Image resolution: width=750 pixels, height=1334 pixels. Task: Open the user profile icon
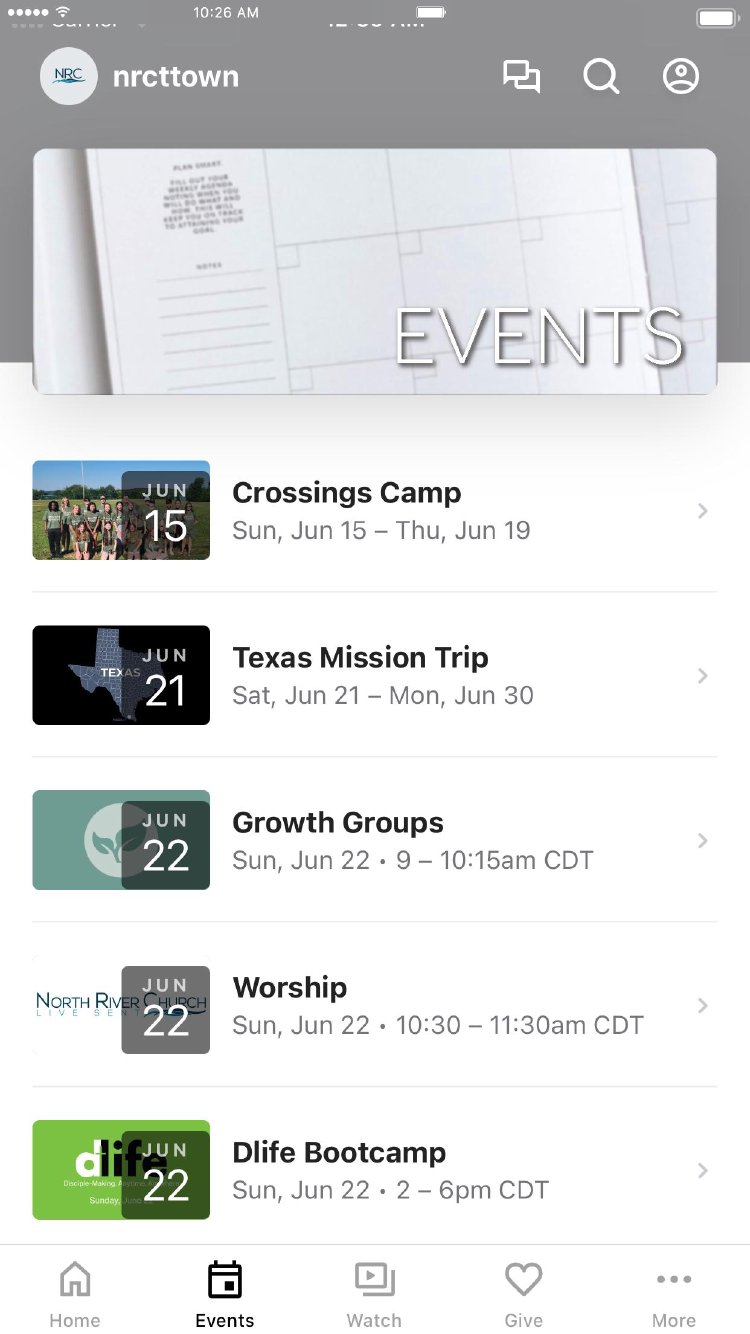(x=681, y=77)
